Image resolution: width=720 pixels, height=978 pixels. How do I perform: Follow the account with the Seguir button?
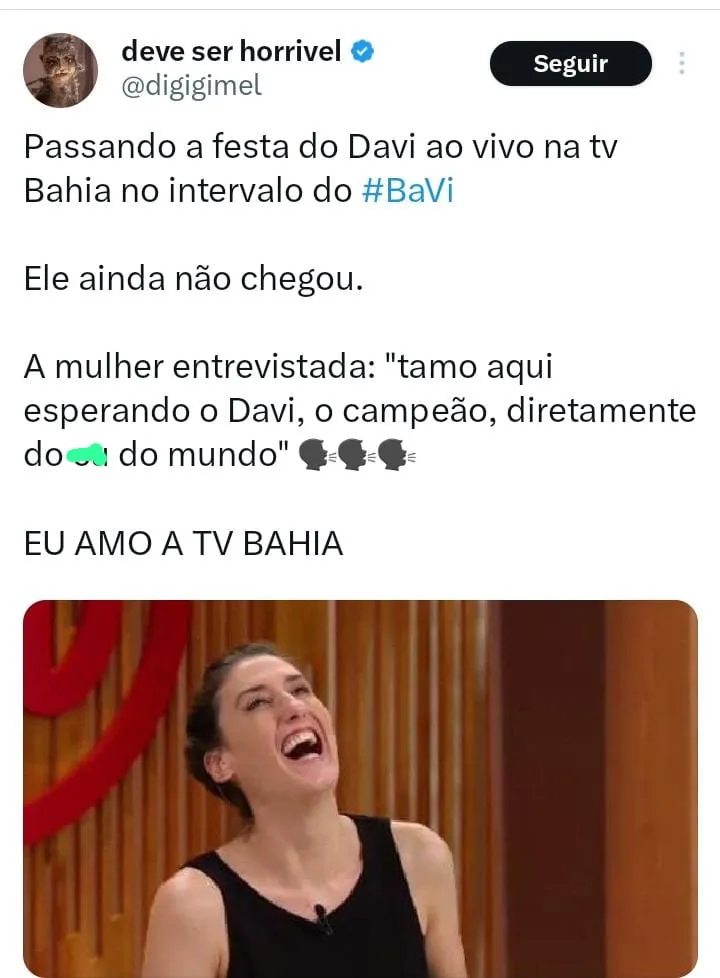[x=570, y=64]
